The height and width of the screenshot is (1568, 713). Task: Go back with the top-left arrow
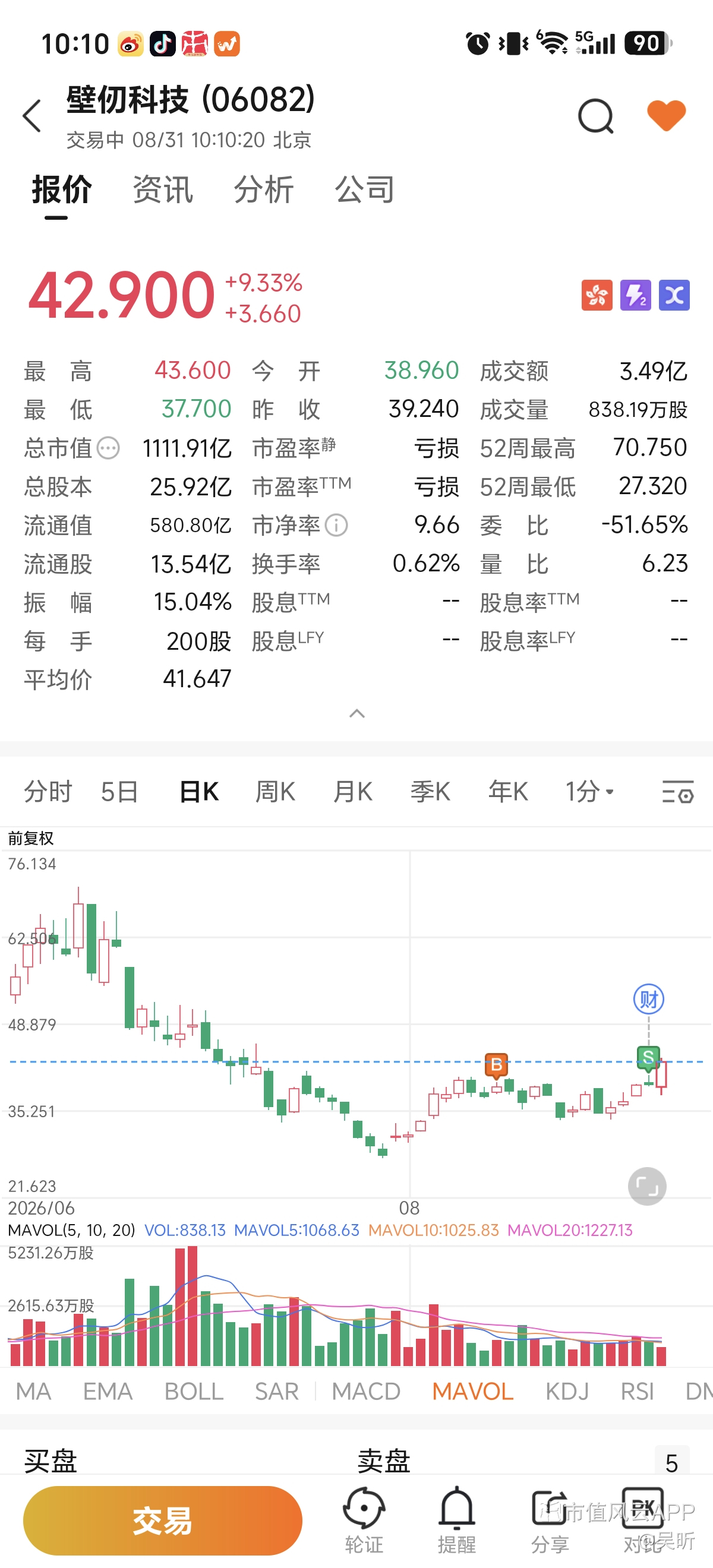31,116
